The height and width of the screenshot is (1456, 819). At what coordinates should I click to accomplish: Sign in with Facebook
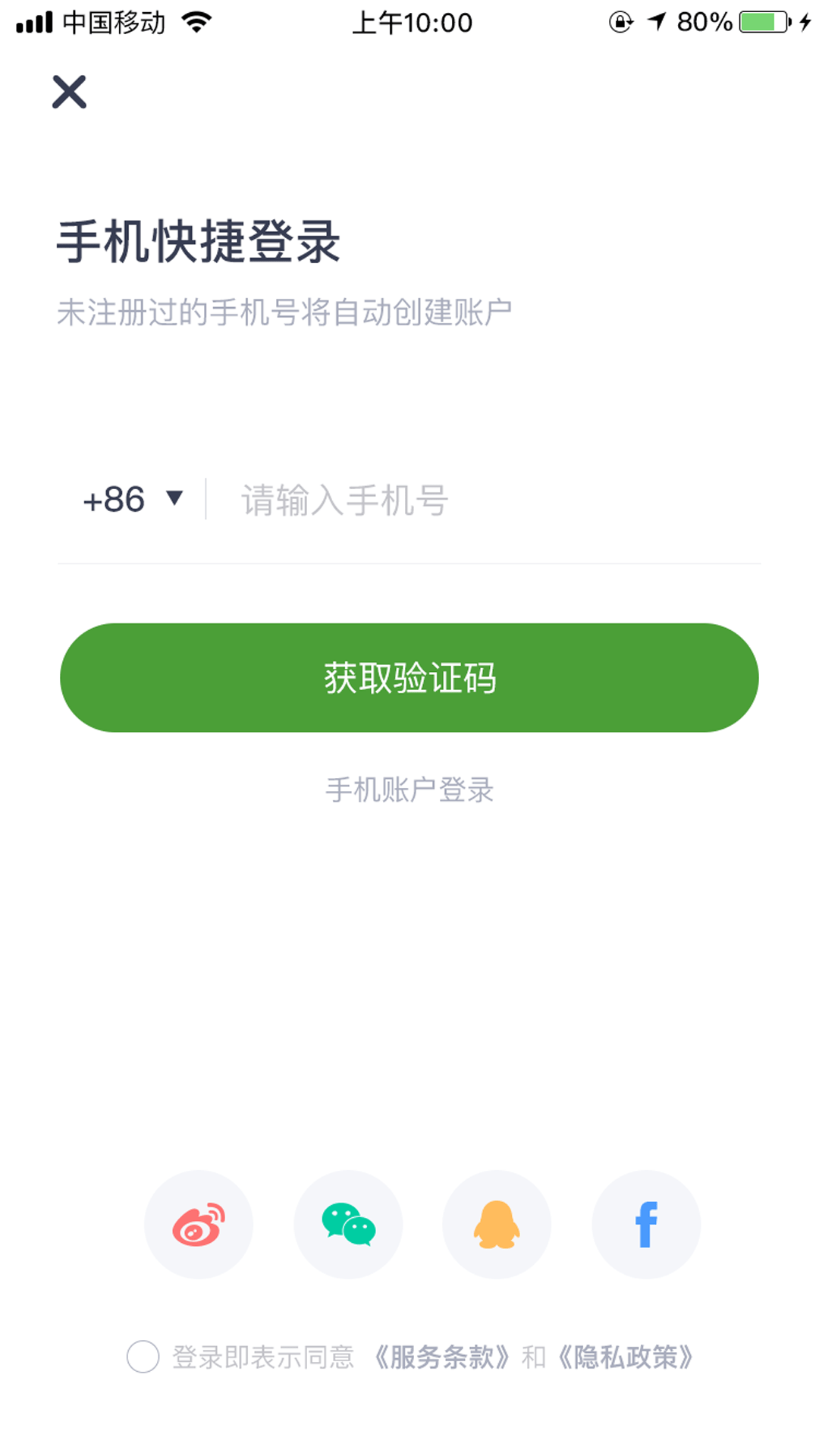(646, 1224)
